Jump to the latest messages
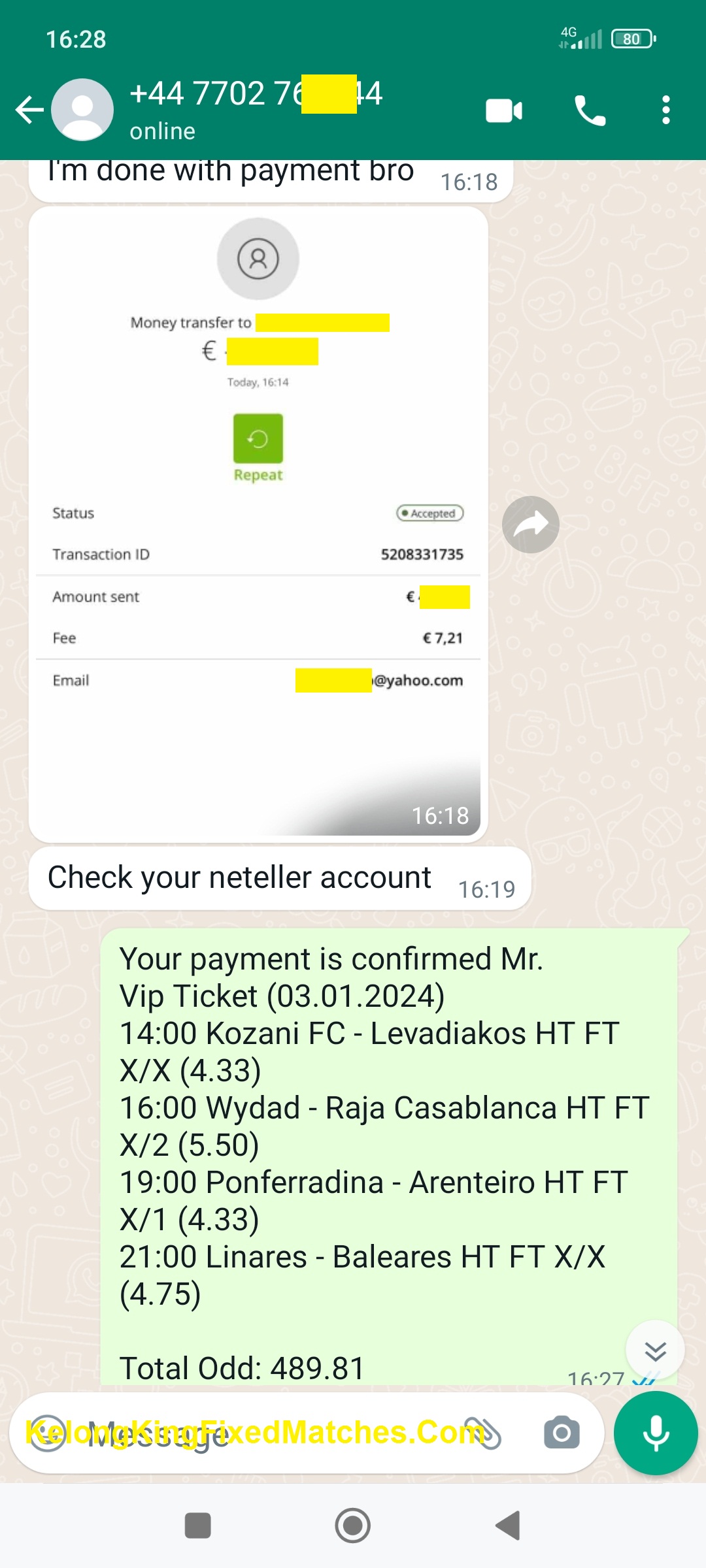 (x=655, y=1350)
